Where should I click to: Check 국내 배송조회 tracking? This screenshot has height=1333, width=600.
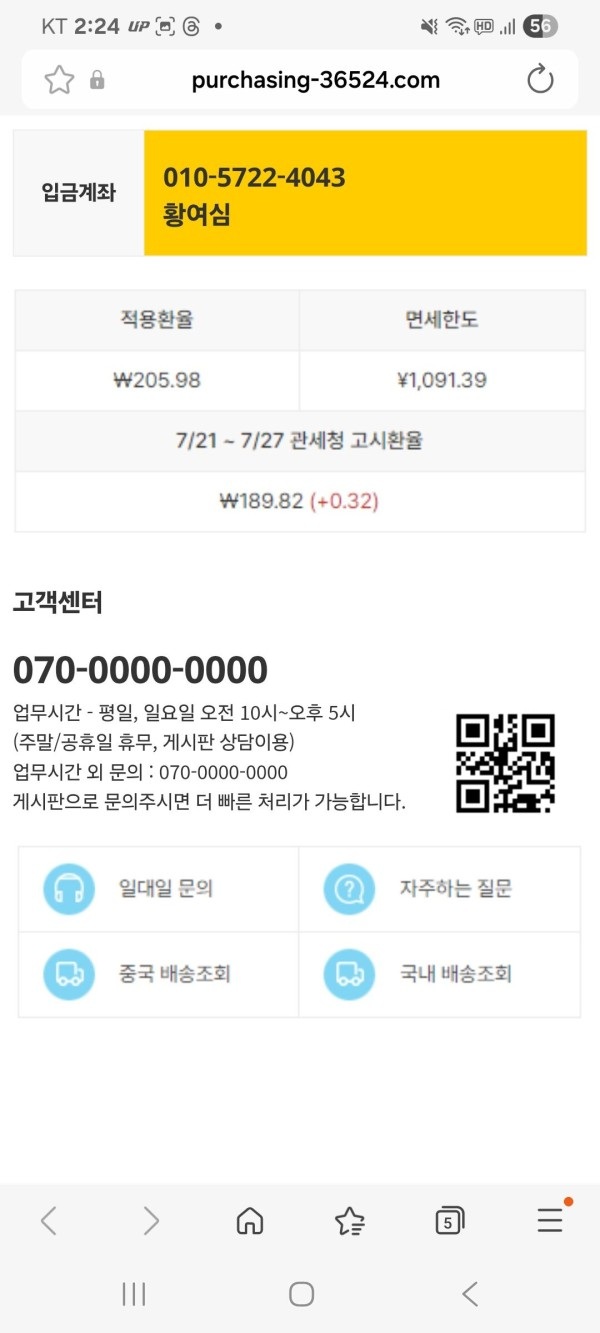[439, 974]
